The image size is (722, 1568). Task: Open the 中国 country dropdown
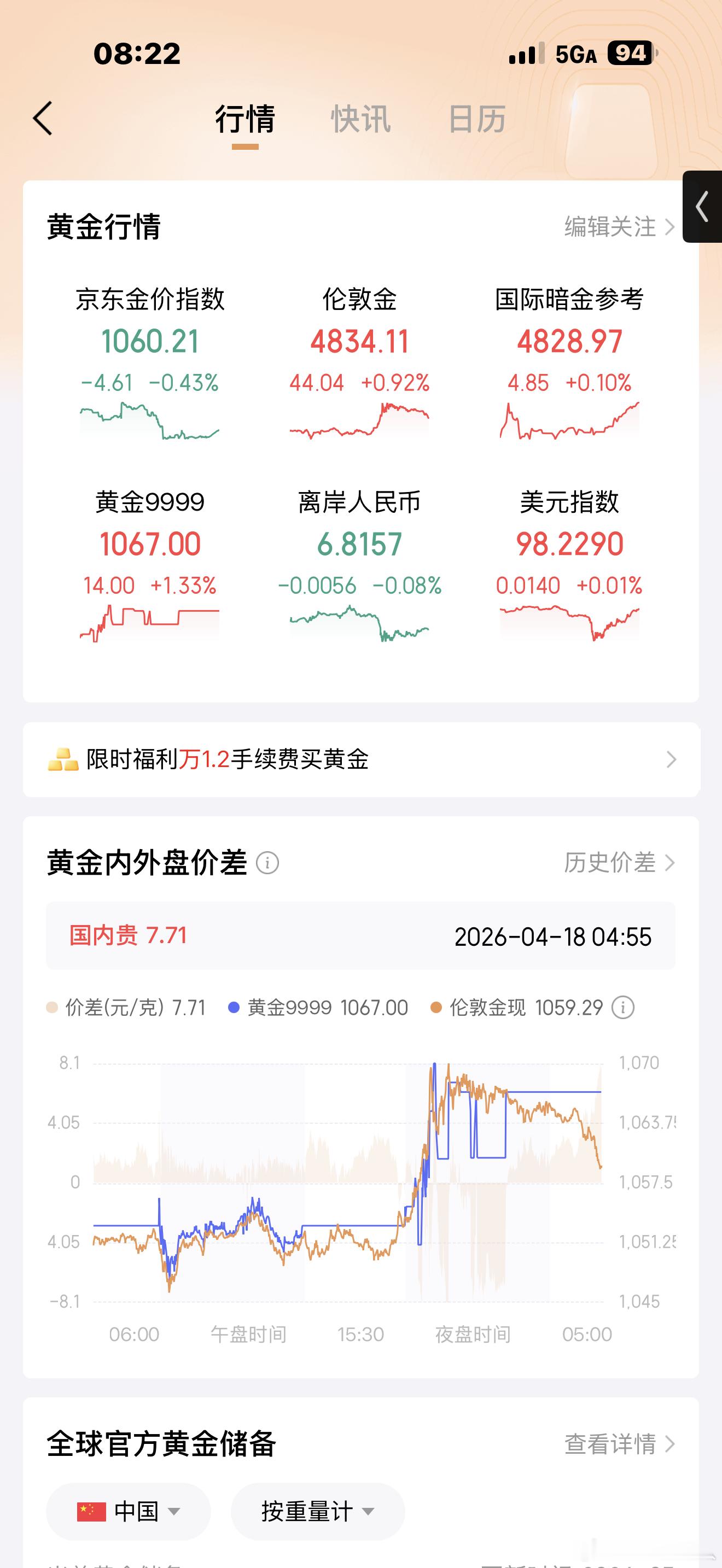(128, 1511)
